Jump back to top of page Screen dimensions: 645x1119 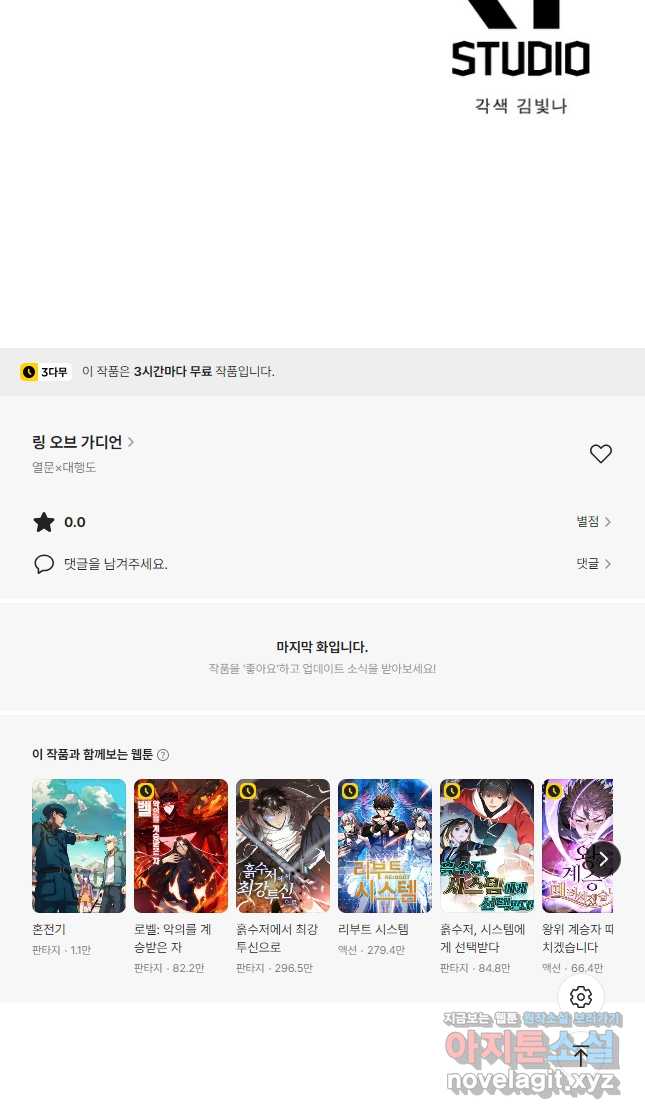pos(581,1055)
